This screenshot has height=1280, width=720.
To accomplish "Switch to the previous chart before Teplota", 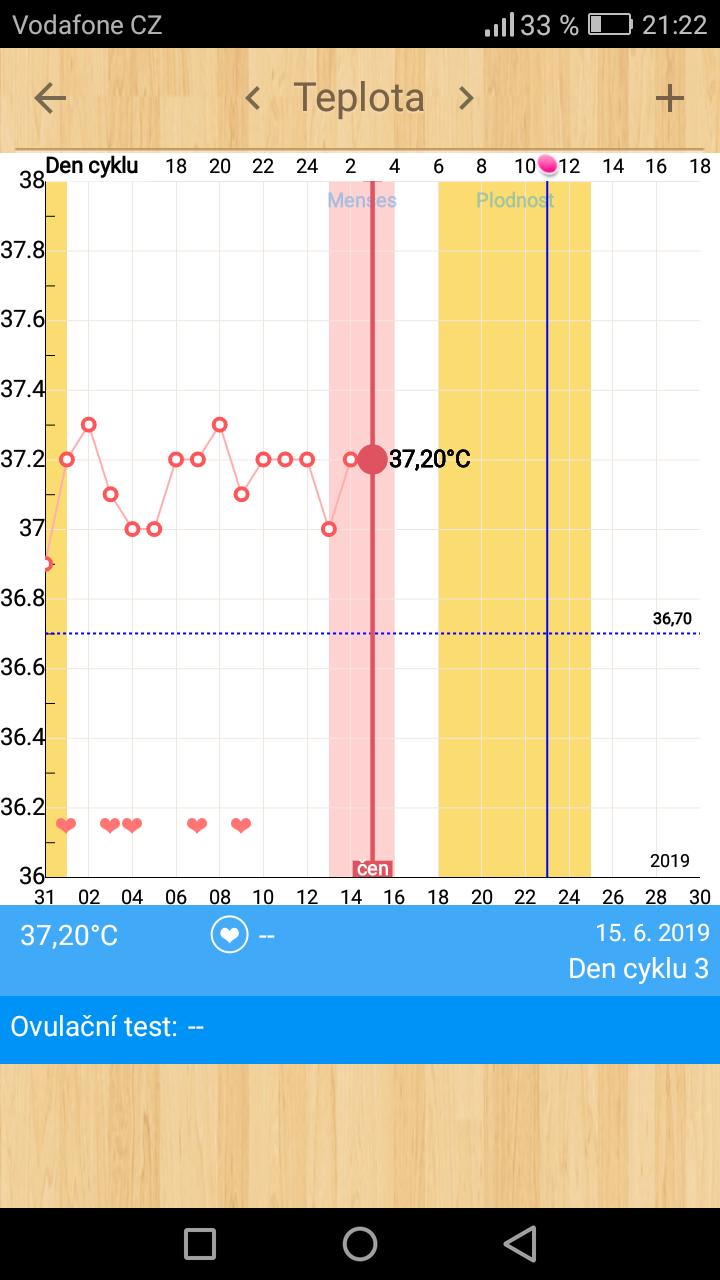I will (x=253, y=98).
